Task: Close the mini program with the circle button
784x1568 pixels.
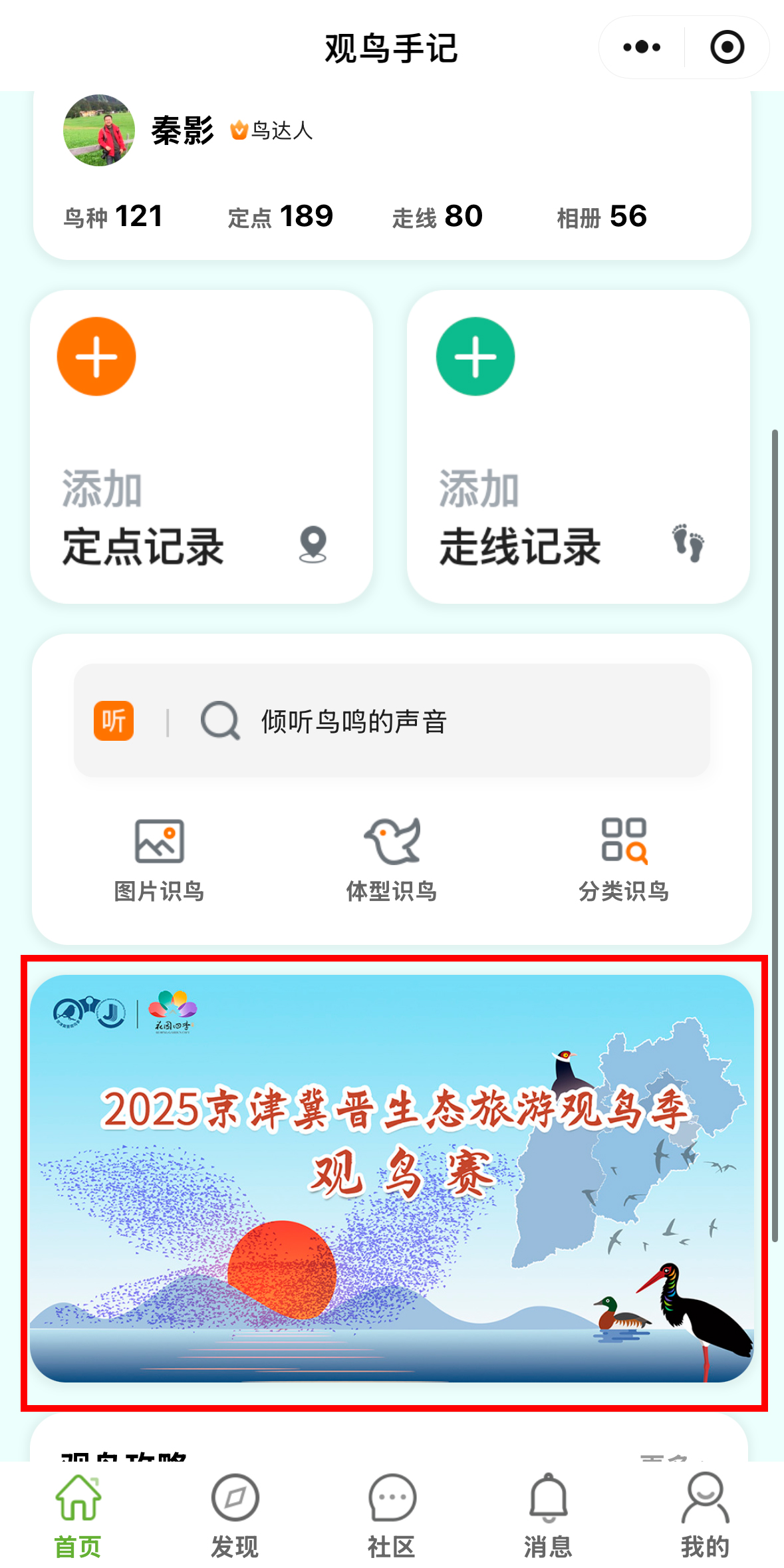Action: coord(727,47)
